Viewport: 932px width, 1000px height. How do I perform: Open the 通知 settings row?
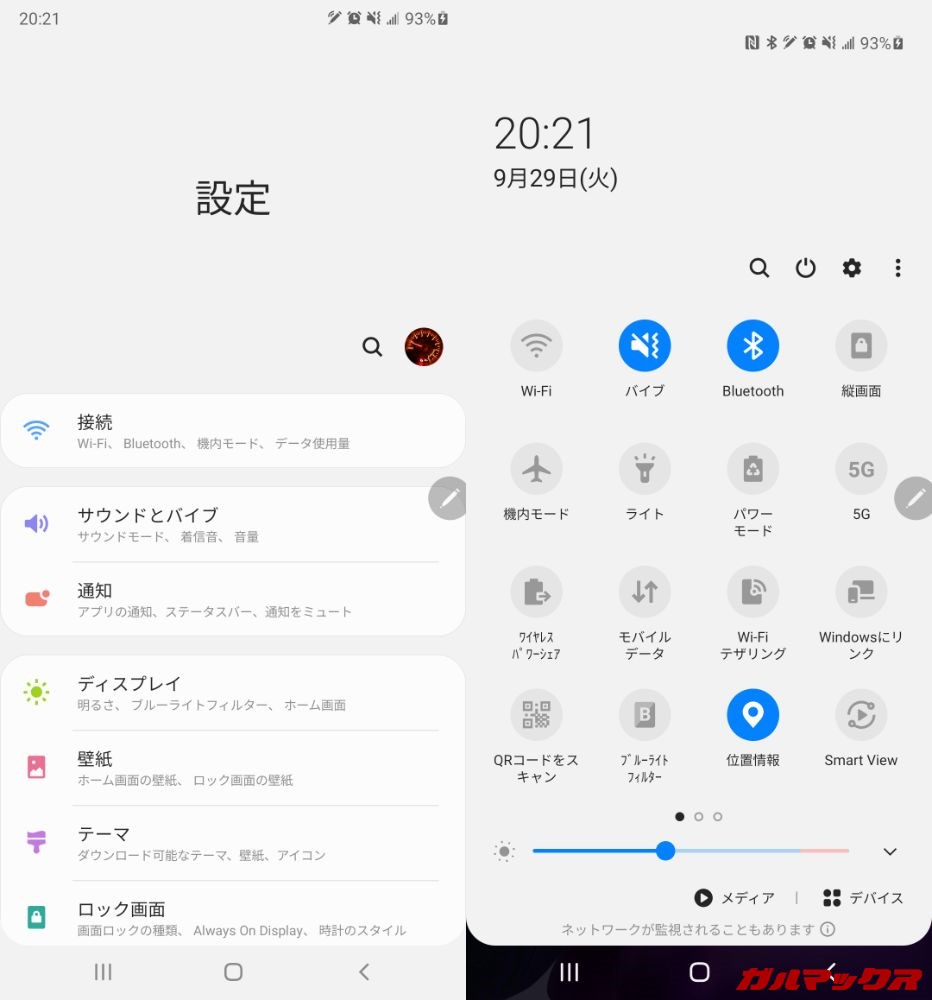pos(232,599)
